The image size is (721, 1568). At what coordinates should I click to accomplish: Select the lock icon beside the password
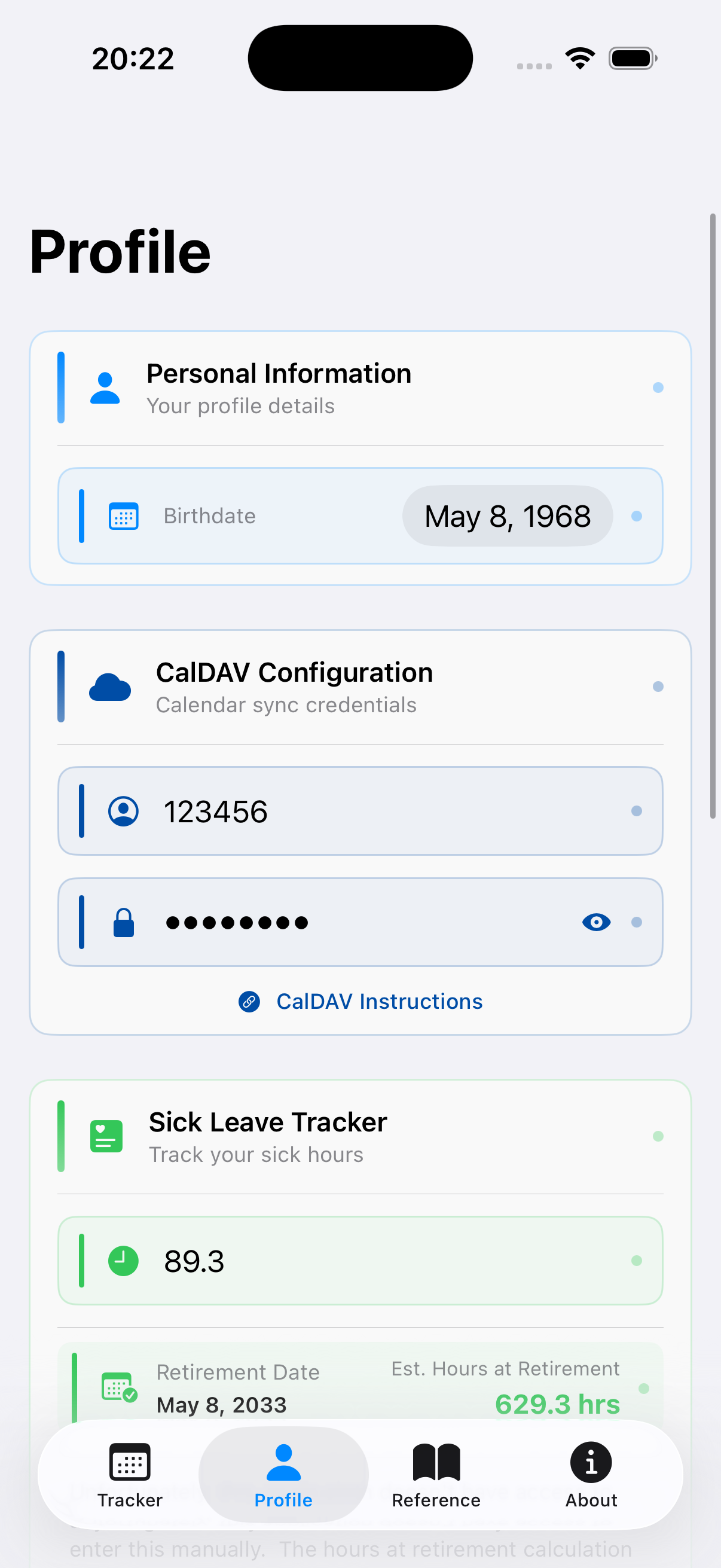coord(124,922)
